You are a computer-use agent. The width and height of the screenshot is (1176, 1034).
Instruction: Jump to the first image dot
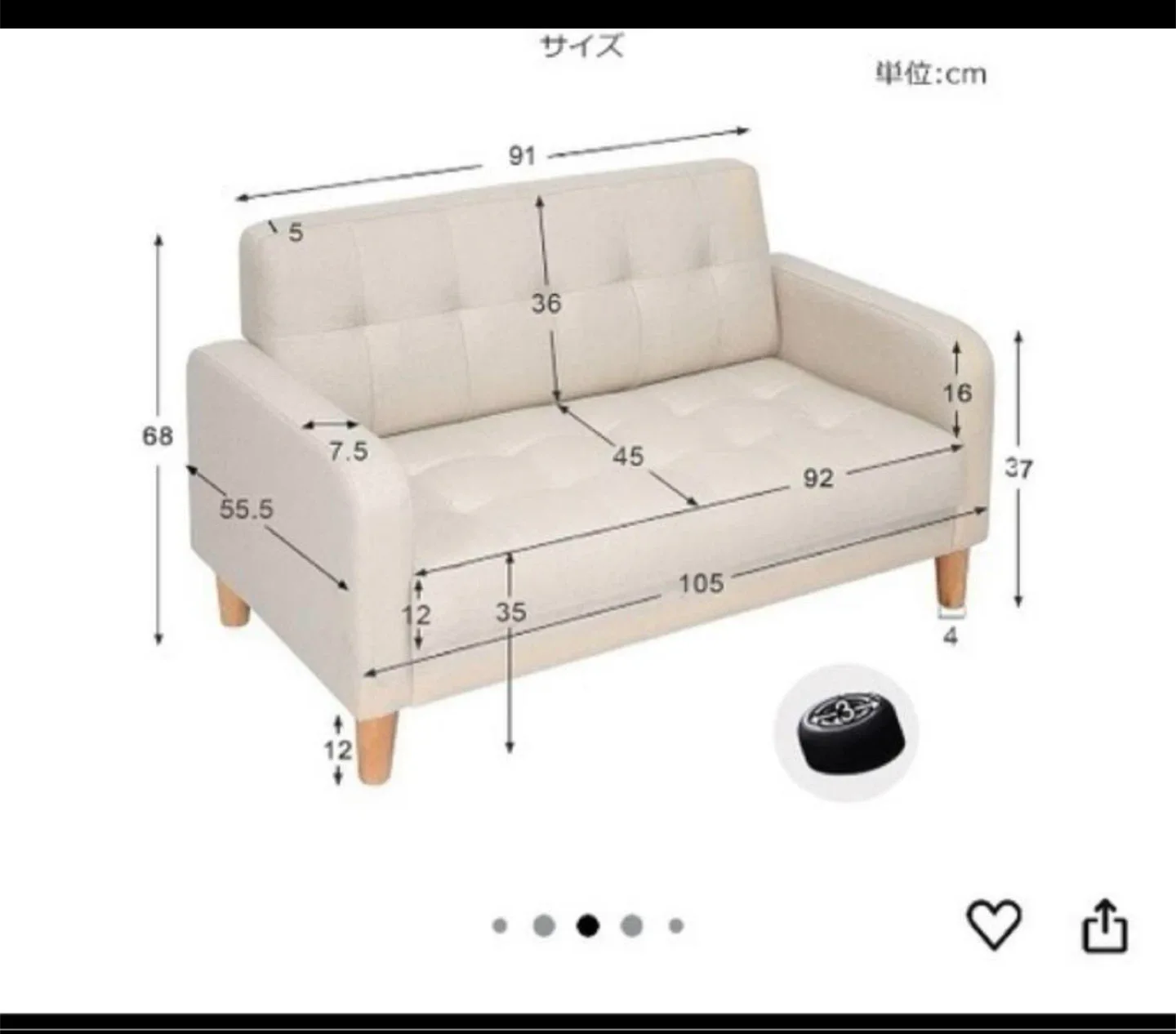click(x=500, y=925)
